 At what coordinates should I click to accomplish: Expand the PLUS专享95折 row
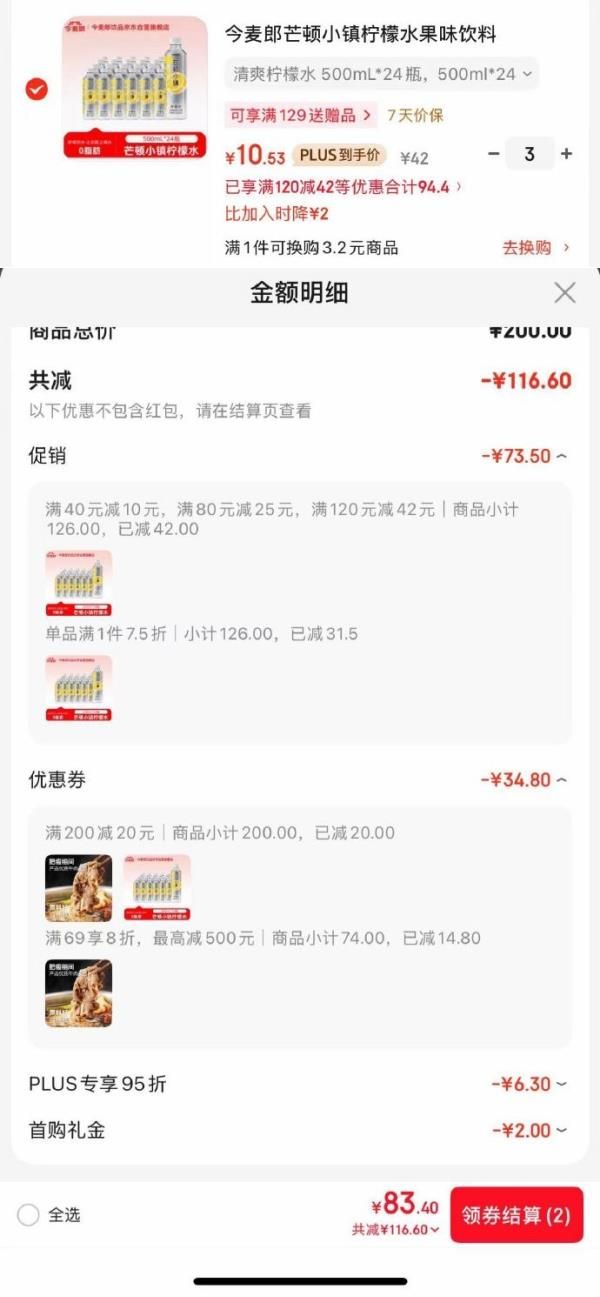click(529, 1084)
